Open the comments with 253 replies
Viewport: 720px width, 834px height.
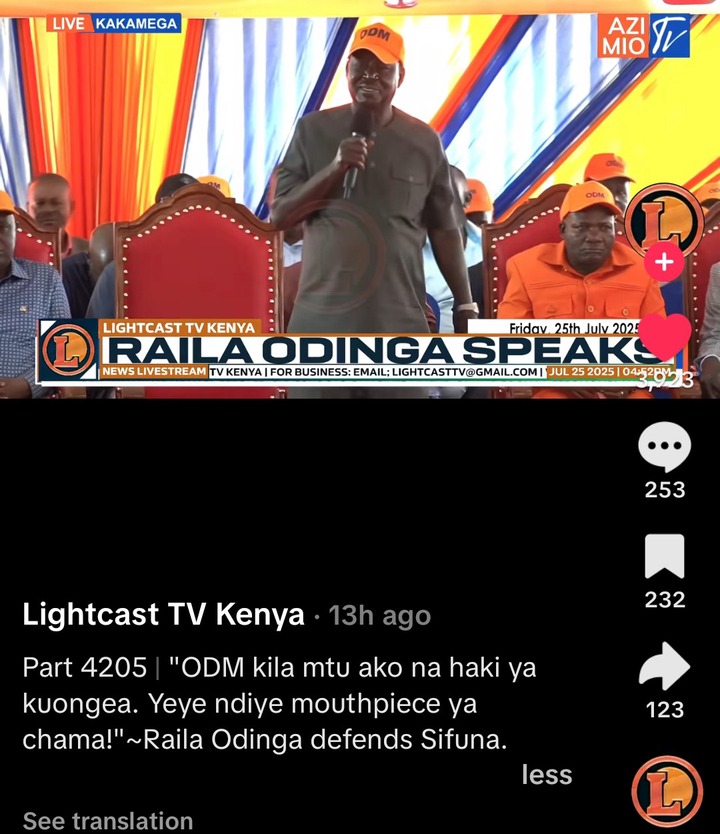point(664,447)
